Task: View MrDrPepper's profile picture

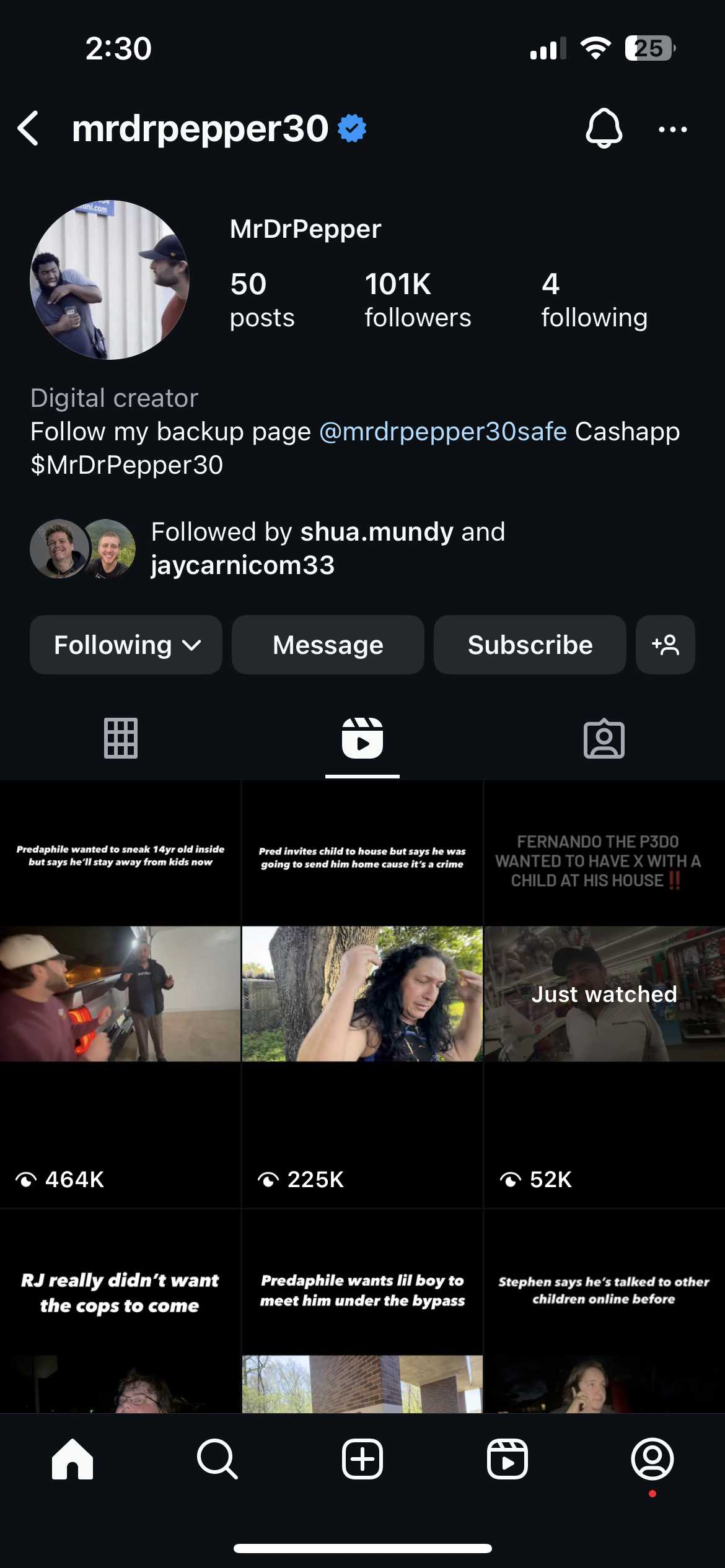Action: pyautogui.click(x=110, y=280)
